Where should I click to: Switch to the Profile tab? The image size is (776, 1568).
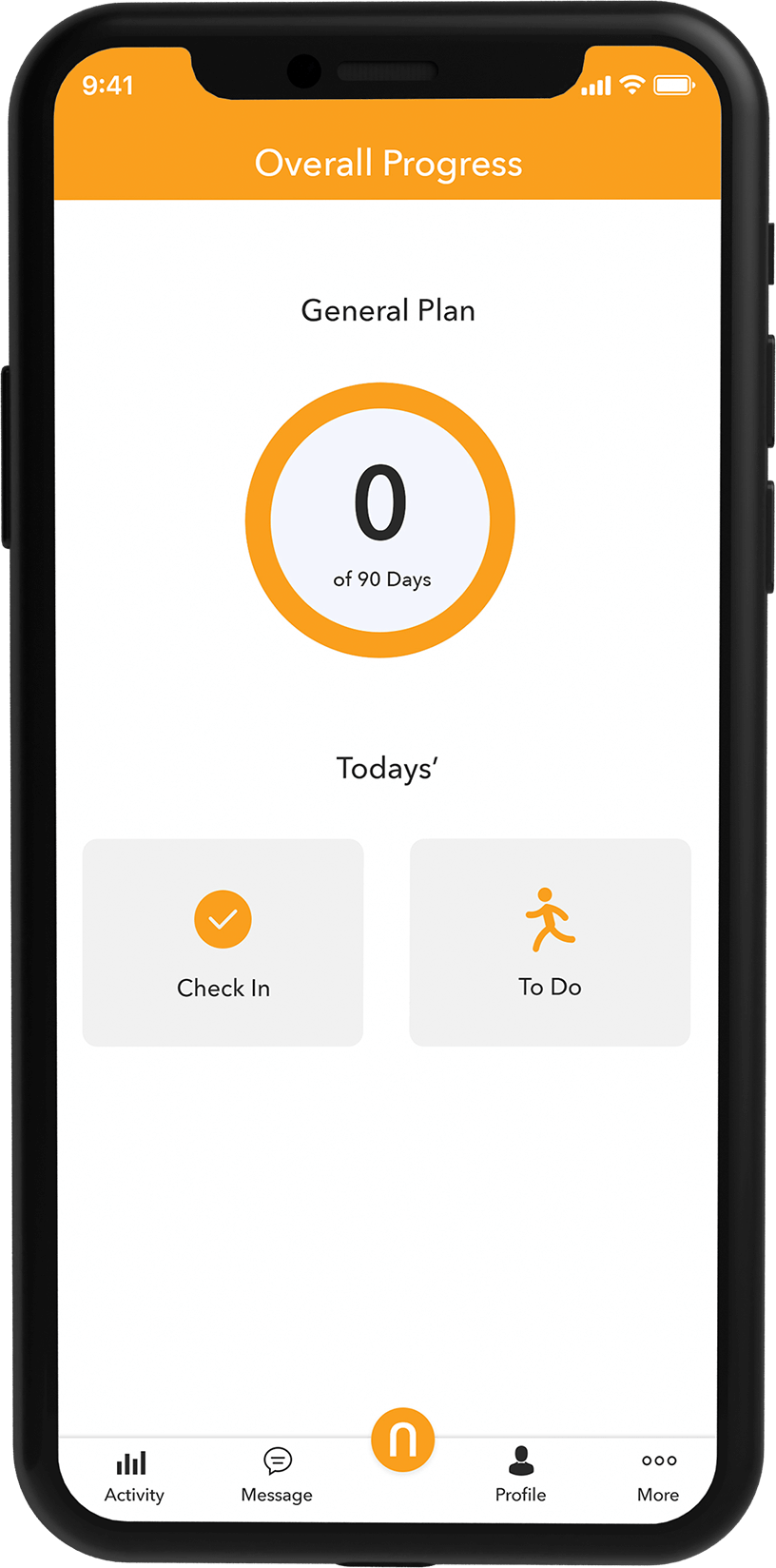[520, 1476]
